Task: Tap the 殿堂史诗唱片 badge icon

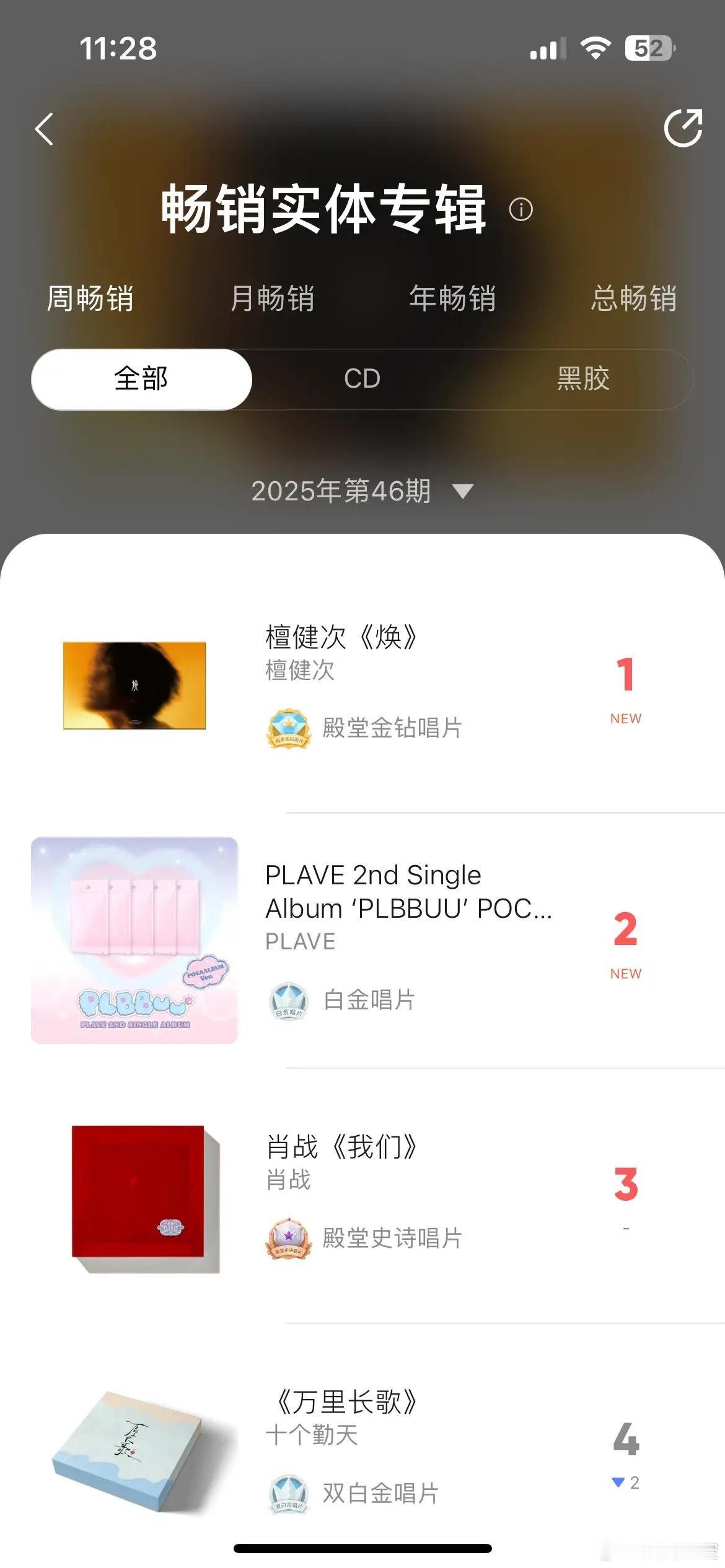Action: [289, 1239]
